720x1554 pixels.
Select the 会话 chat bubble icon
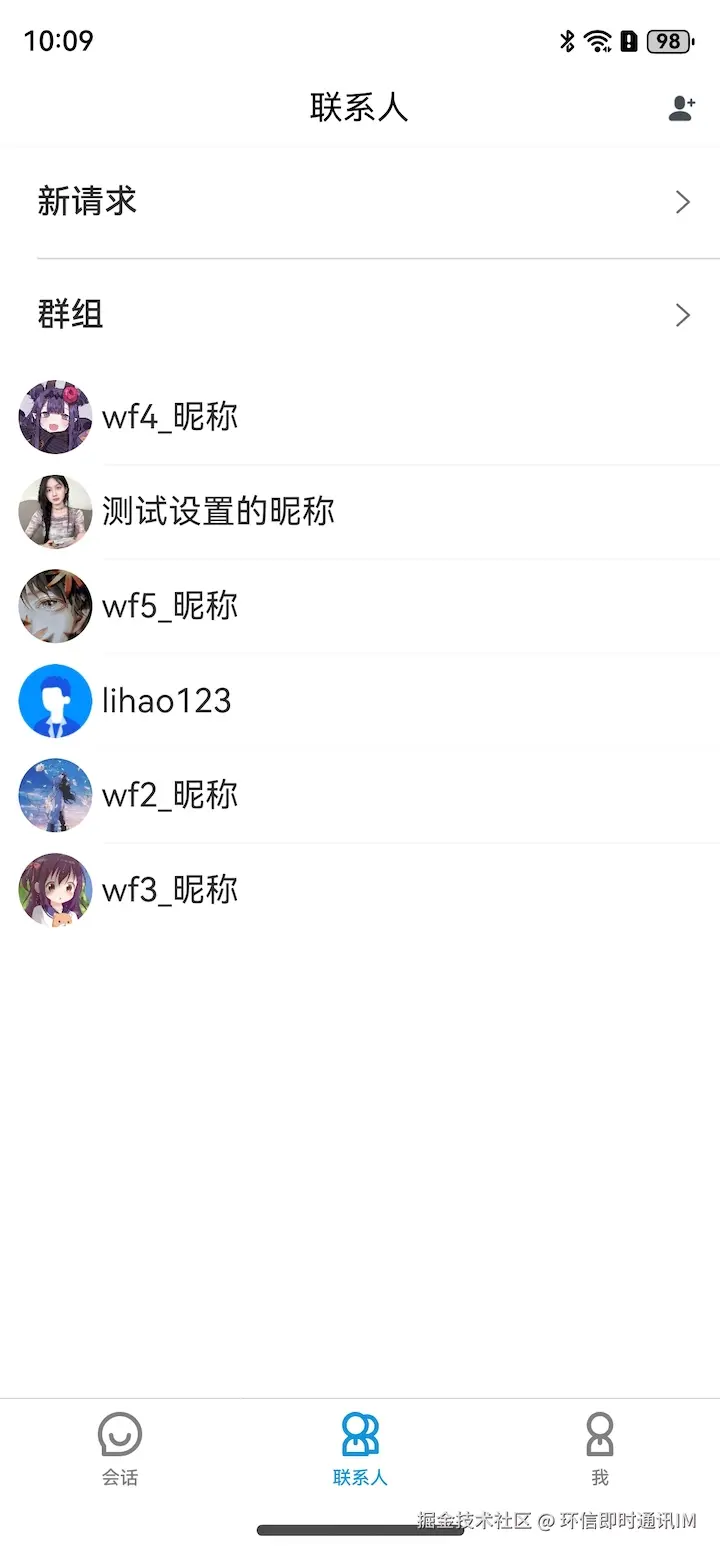point(120,1435)
